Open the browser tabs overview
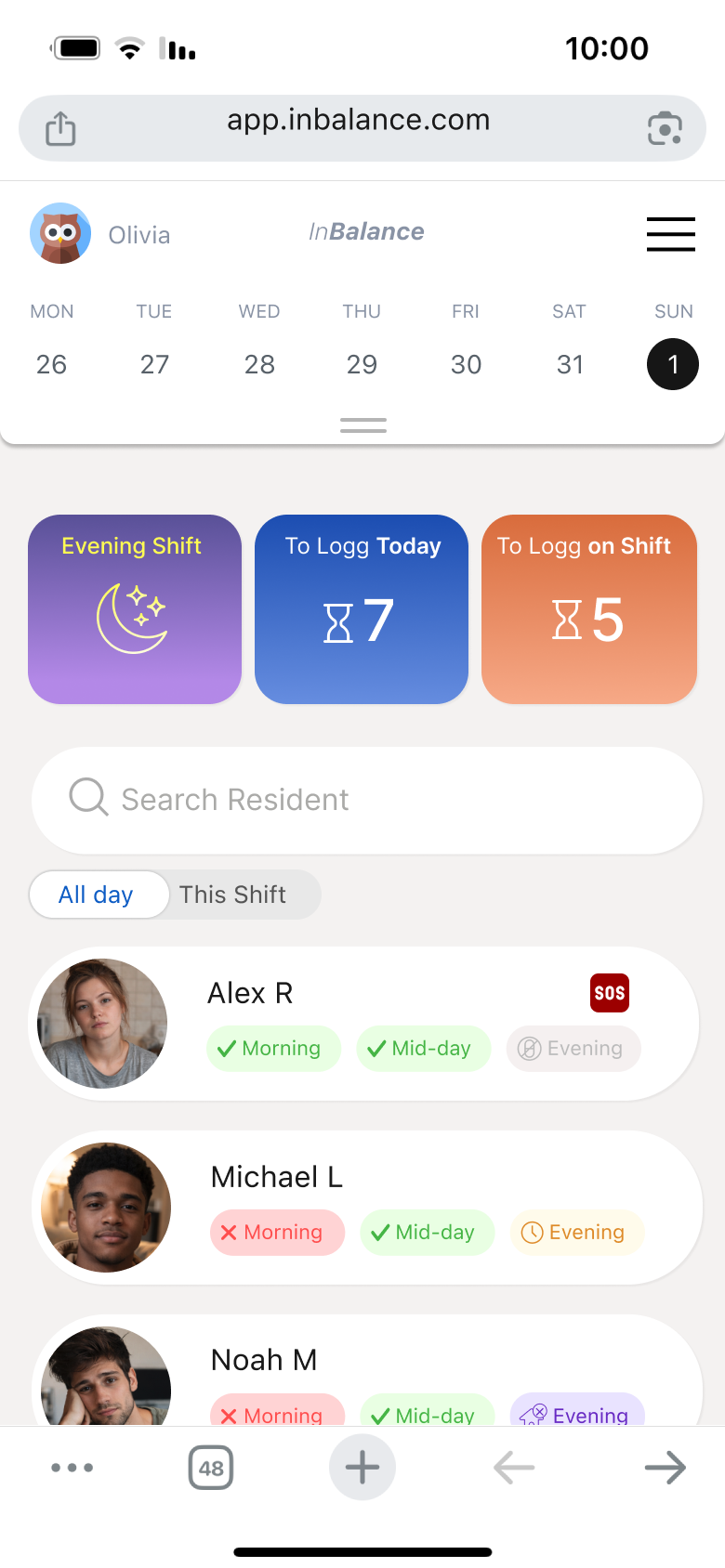This screenshot has height=1568, width=725. tap(211, 1468)
